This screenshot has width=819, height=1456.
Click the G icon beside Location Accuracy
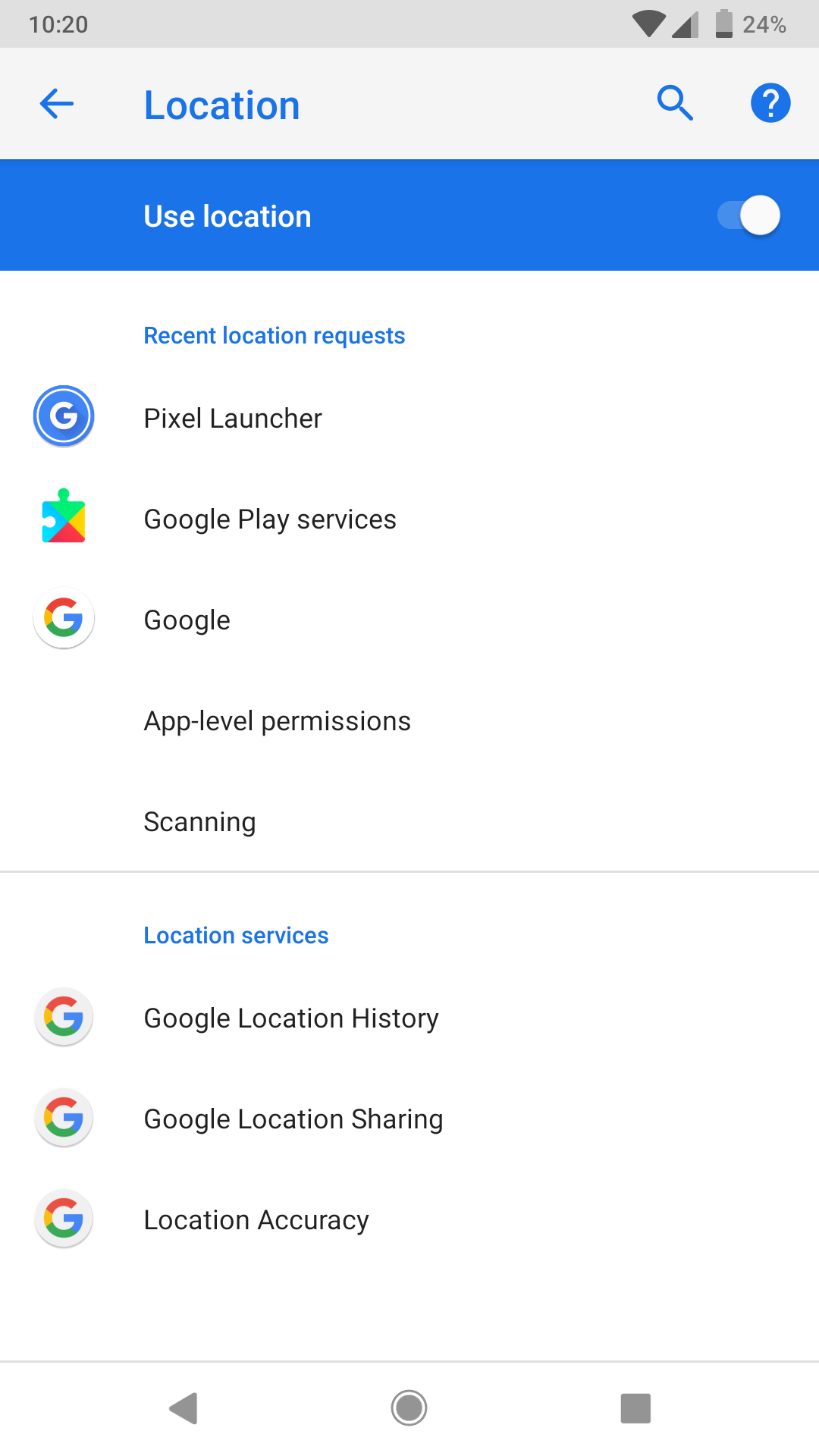pos(64,1219)
